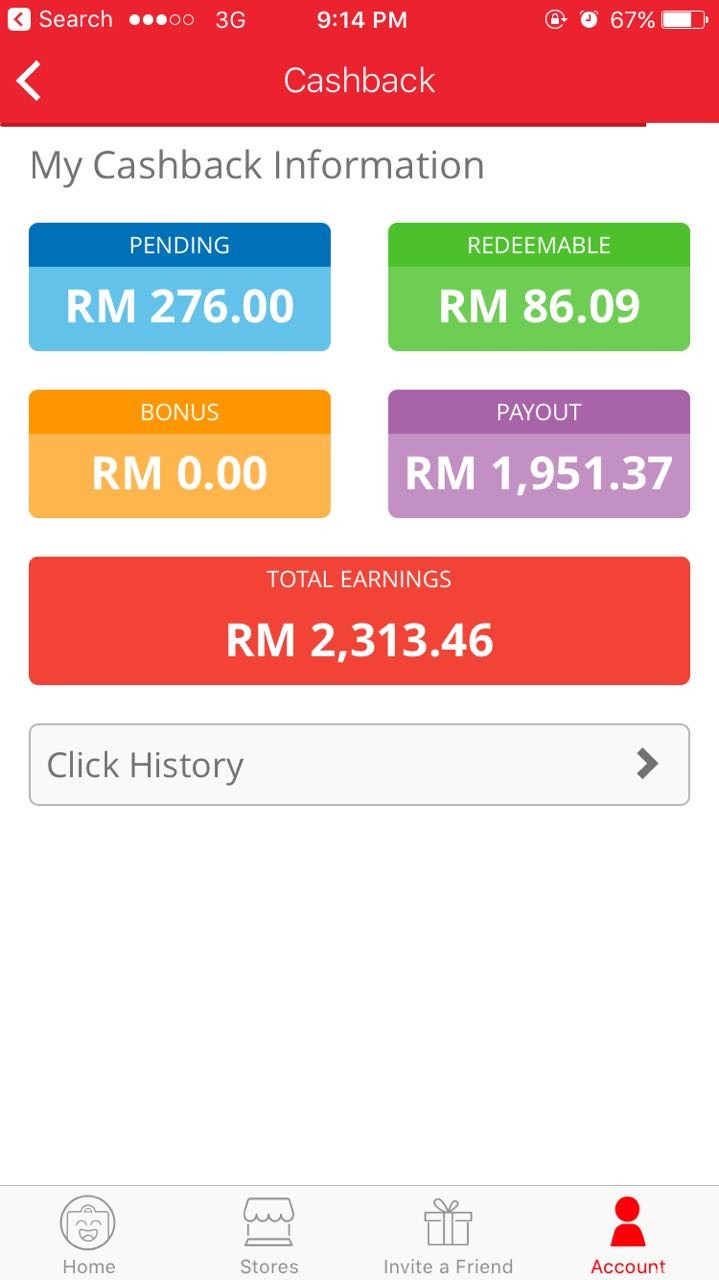Go back from the Cashback screen
This screenshot has height=1280, width=719.
coord(30,81)
